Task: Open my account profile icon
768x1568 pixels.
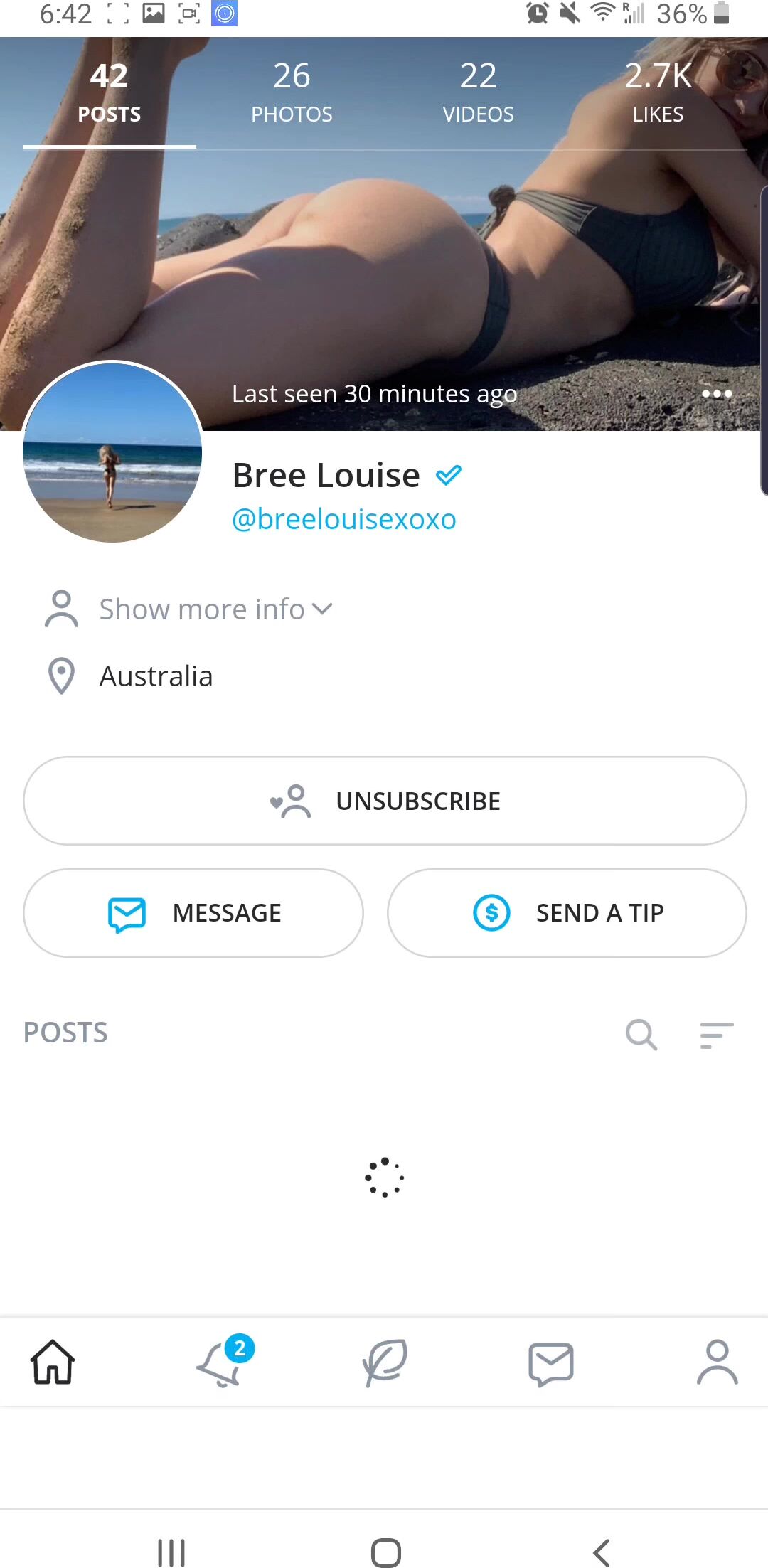Action: pos(717,1362)
